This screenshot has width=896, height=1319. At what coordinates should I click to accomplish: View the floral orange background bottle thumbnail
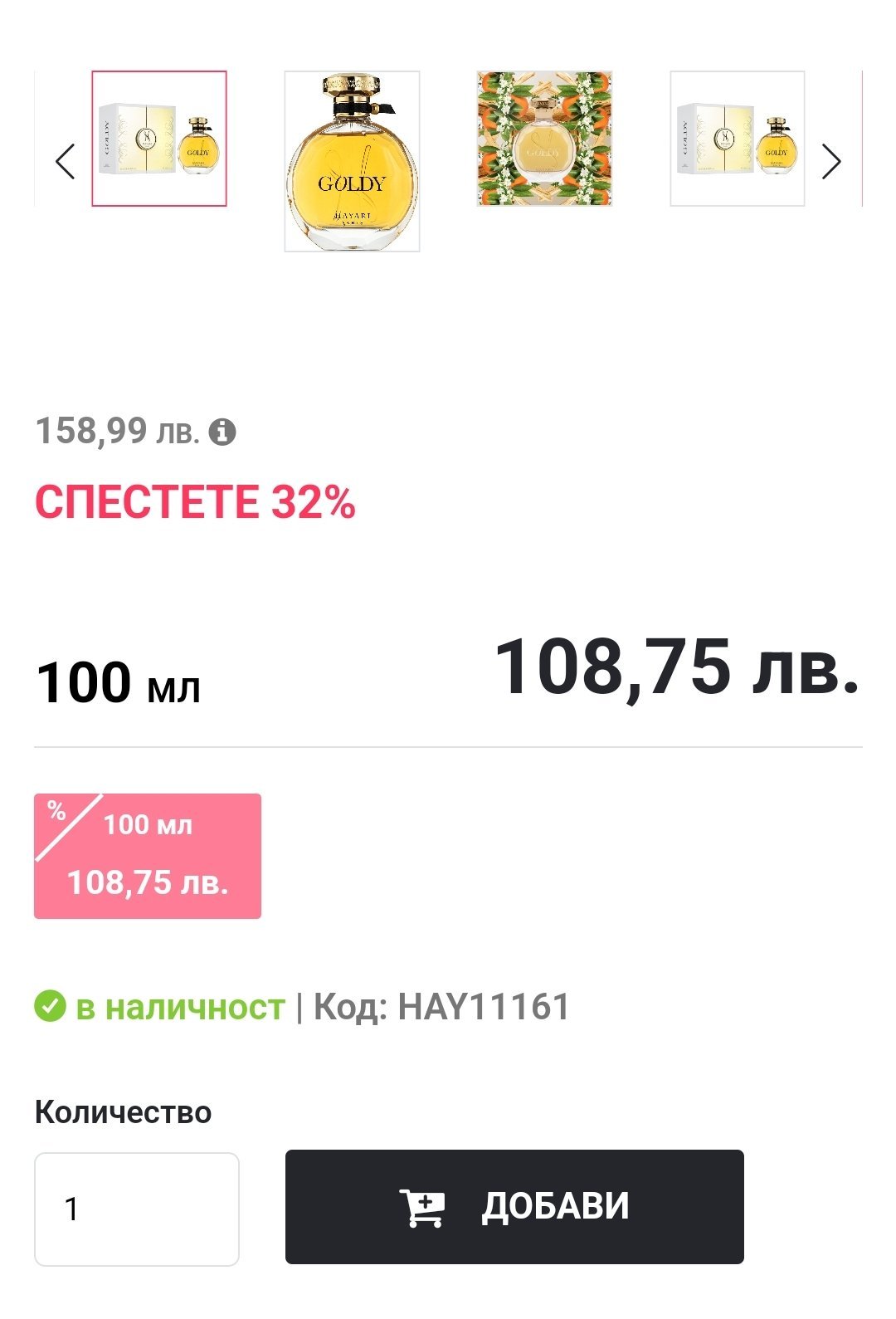tap(544, 139)
